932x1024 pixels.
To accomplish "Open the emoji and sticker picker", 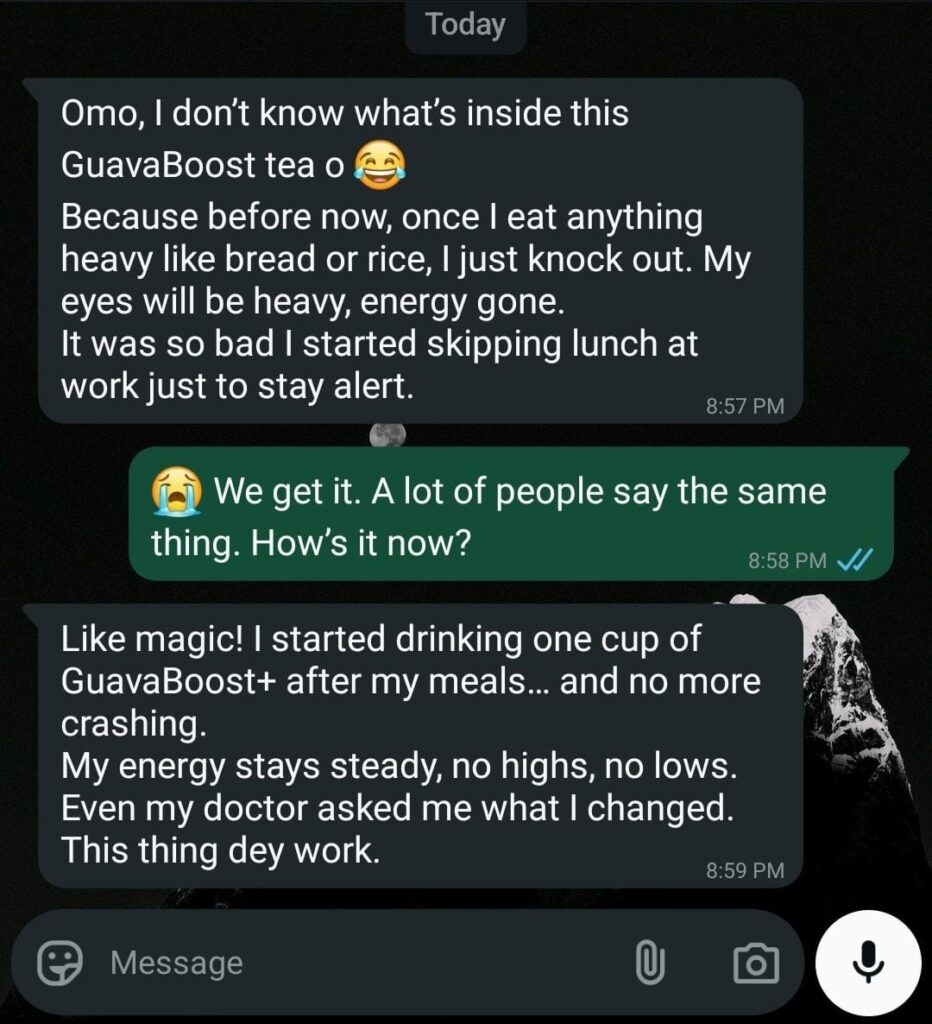I will pyautogui.click(x=61, y=963).
